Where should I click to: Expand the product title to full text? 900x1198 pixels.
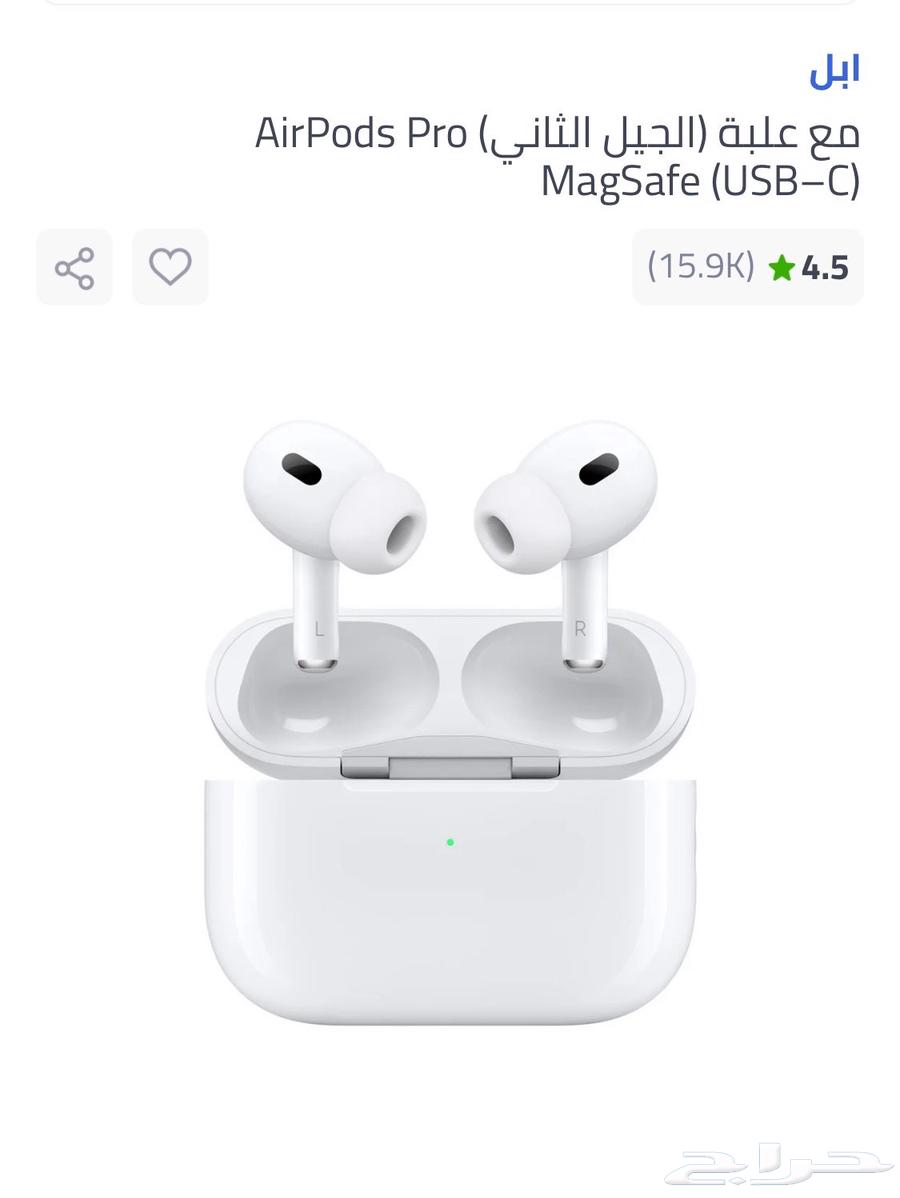point(557,155)
